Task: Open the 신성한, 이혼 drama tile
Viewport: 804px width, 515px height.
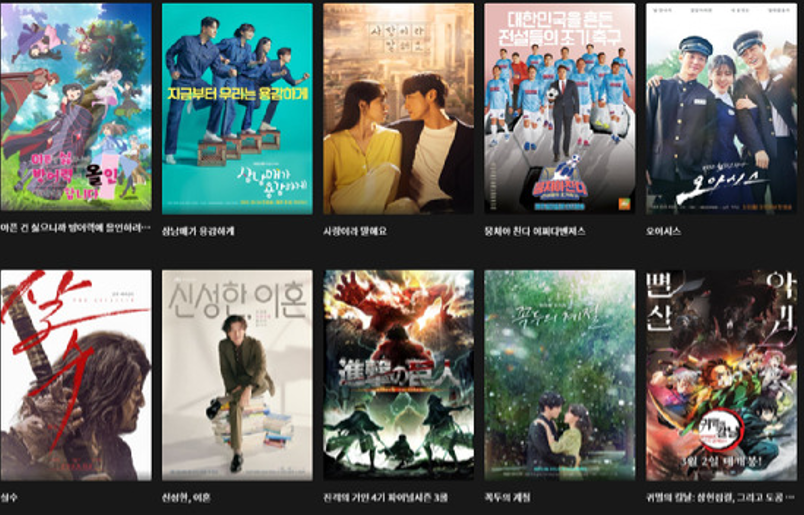Action: (x=237, y=375)
